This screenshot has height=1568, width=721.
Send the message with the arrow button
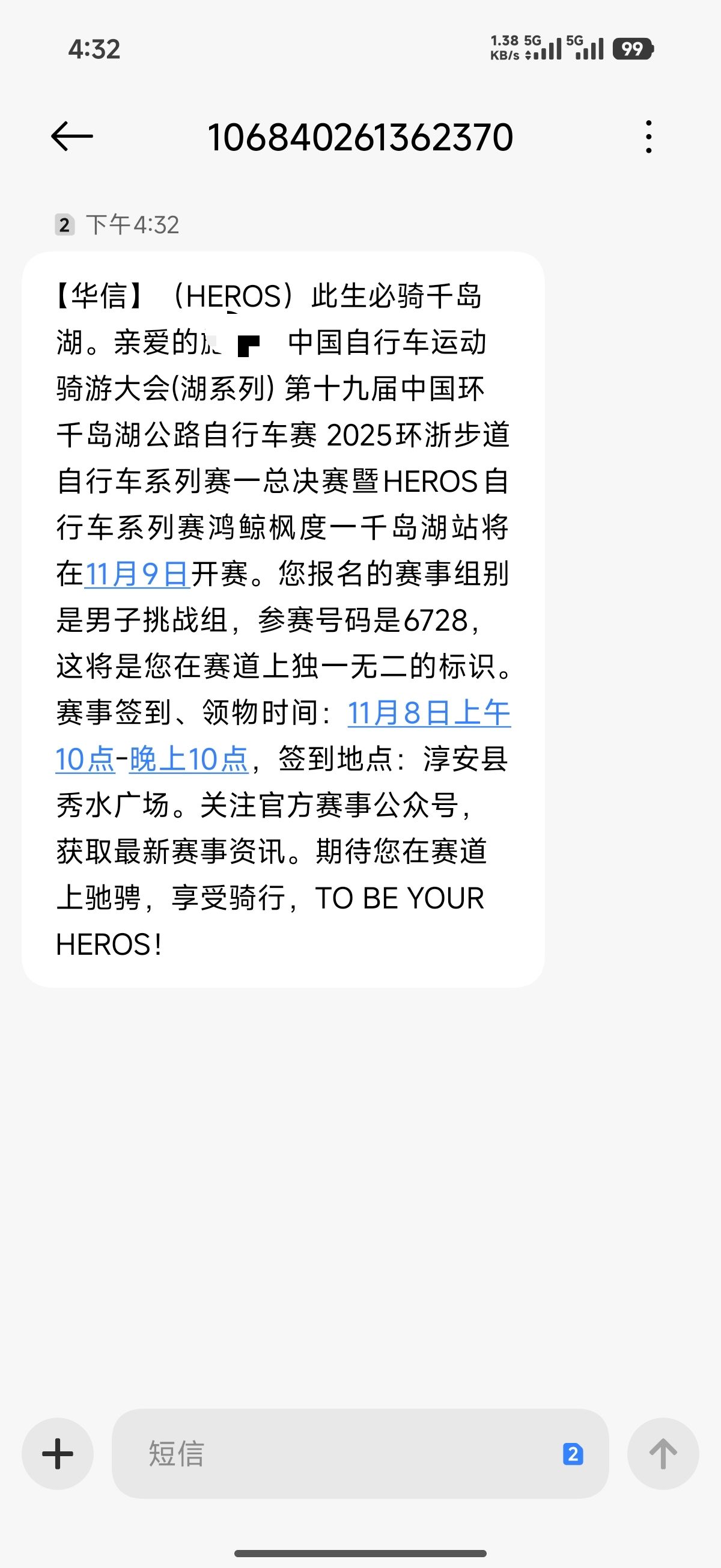tap(663, 1454)
